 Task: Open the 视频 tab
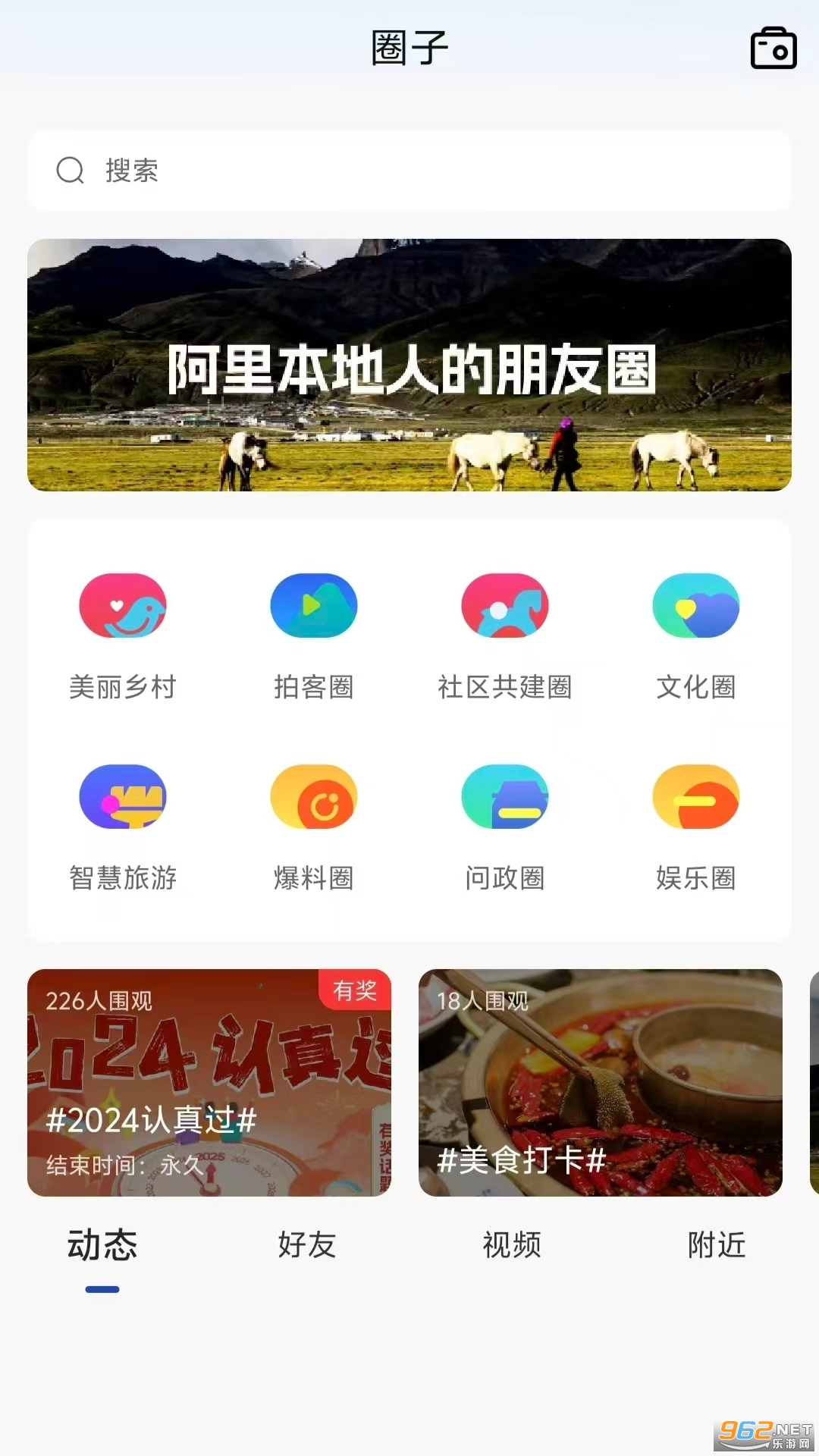click(x=510, y=1245)
